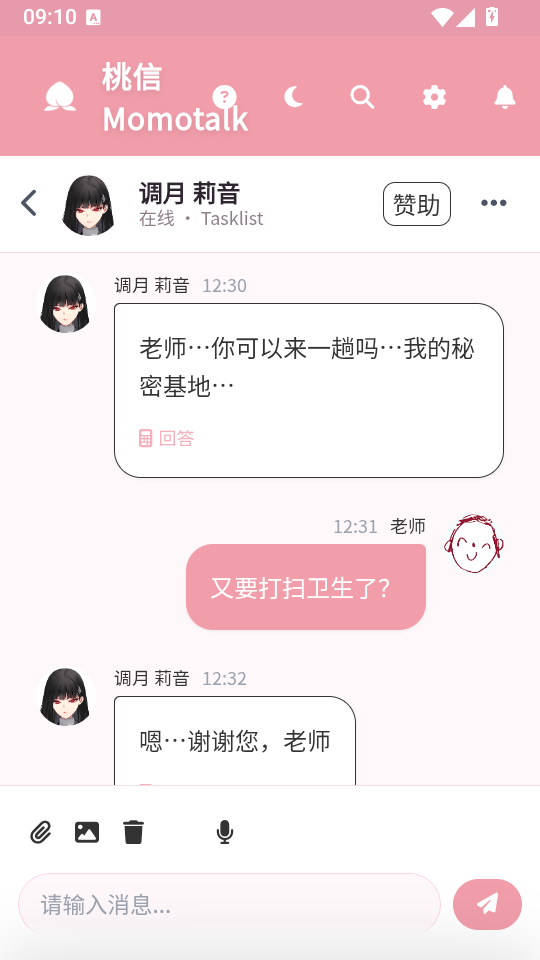Record voice with the microphone icon

[x=225, y=833]
